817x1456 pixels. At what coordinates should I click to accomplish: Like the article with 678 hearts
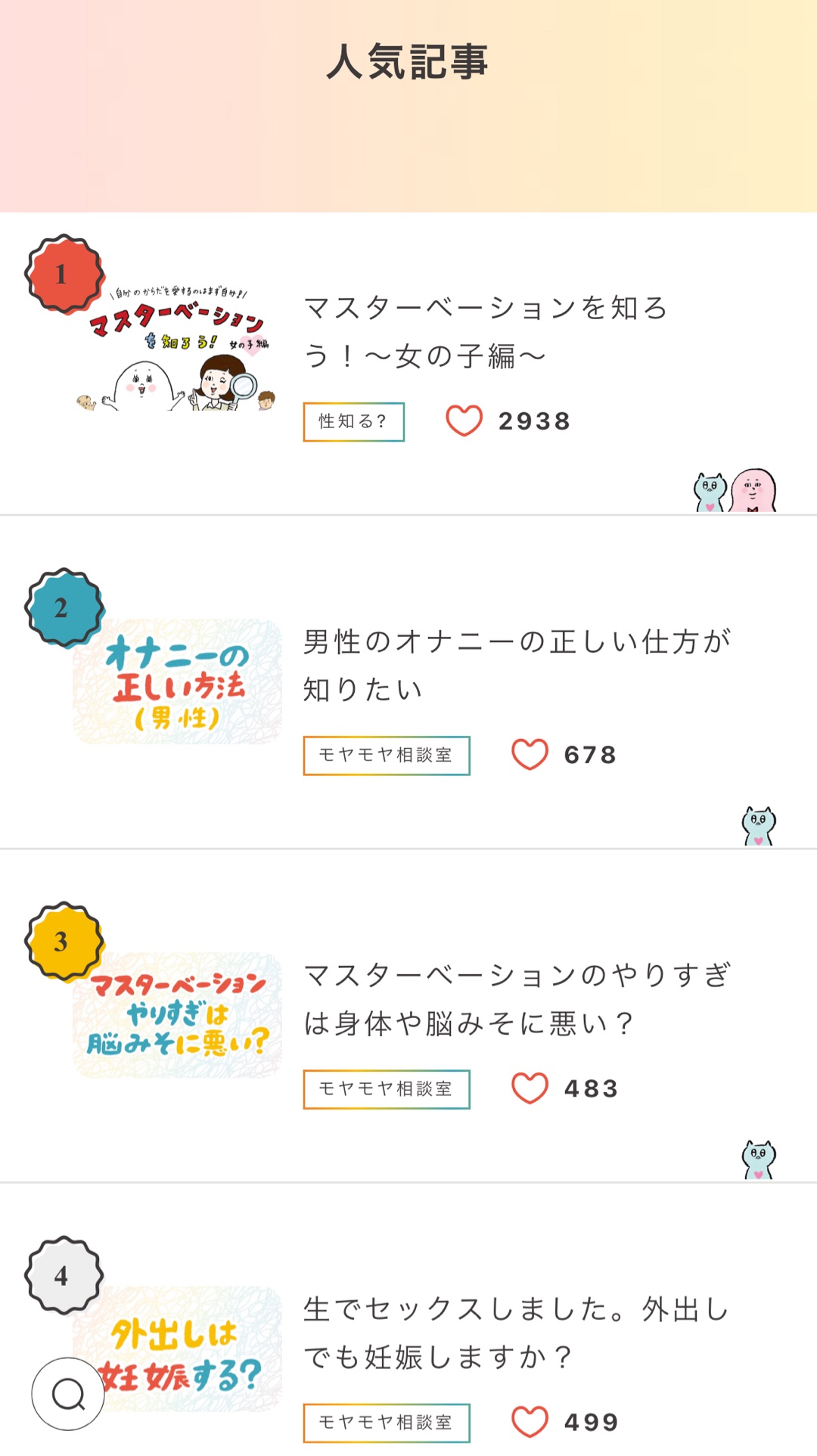[530, 754]
